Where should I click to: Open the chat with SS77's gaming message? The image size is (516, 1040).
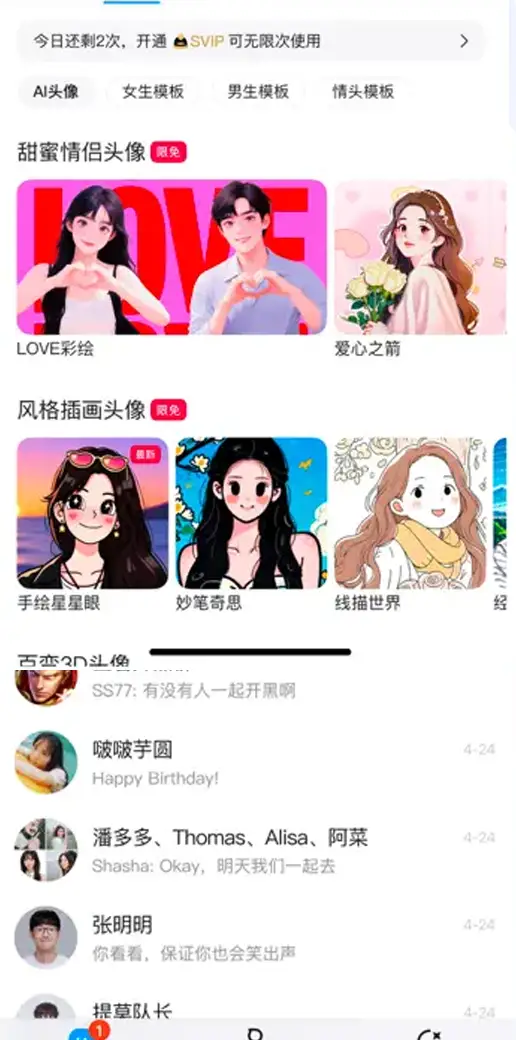258,688
